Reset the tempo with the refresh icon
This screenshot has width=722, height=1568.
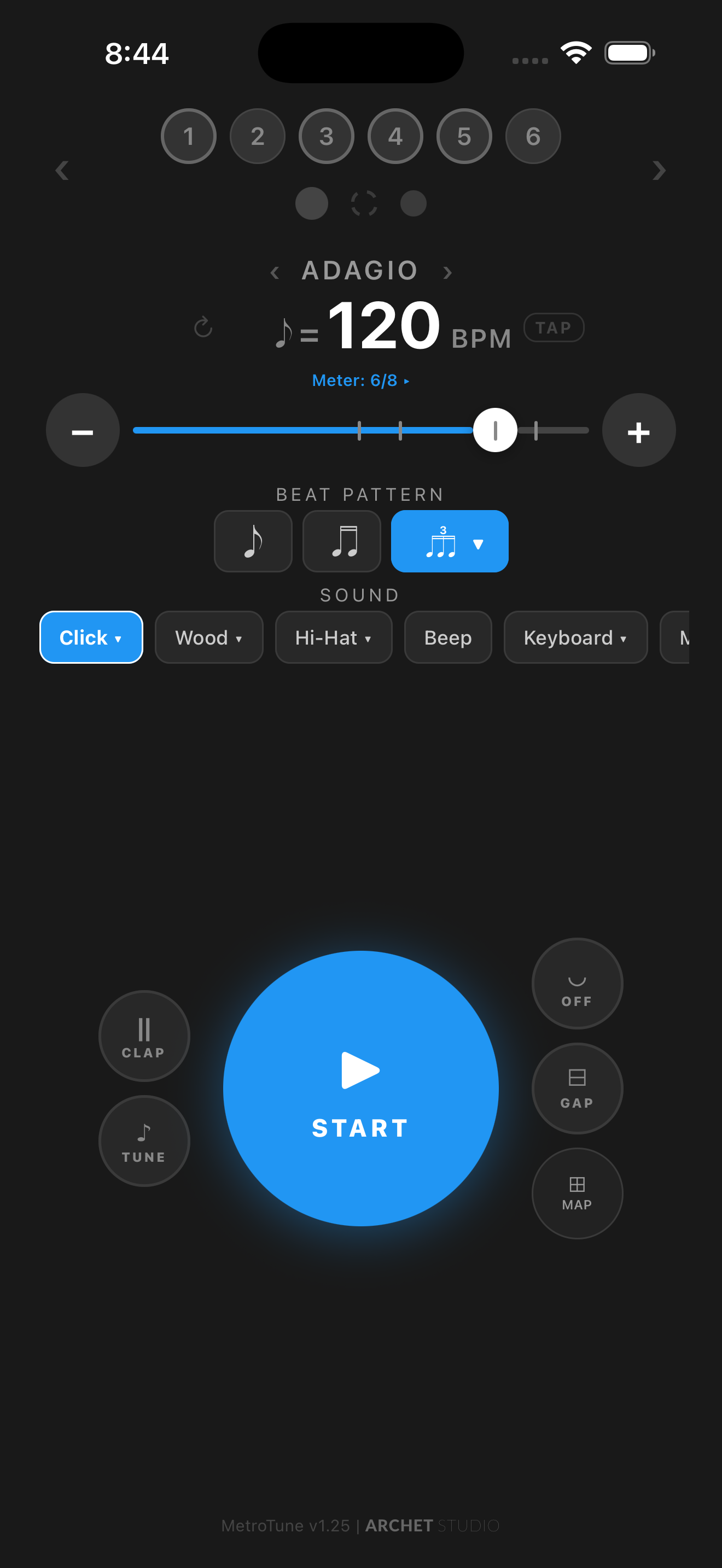203,327
